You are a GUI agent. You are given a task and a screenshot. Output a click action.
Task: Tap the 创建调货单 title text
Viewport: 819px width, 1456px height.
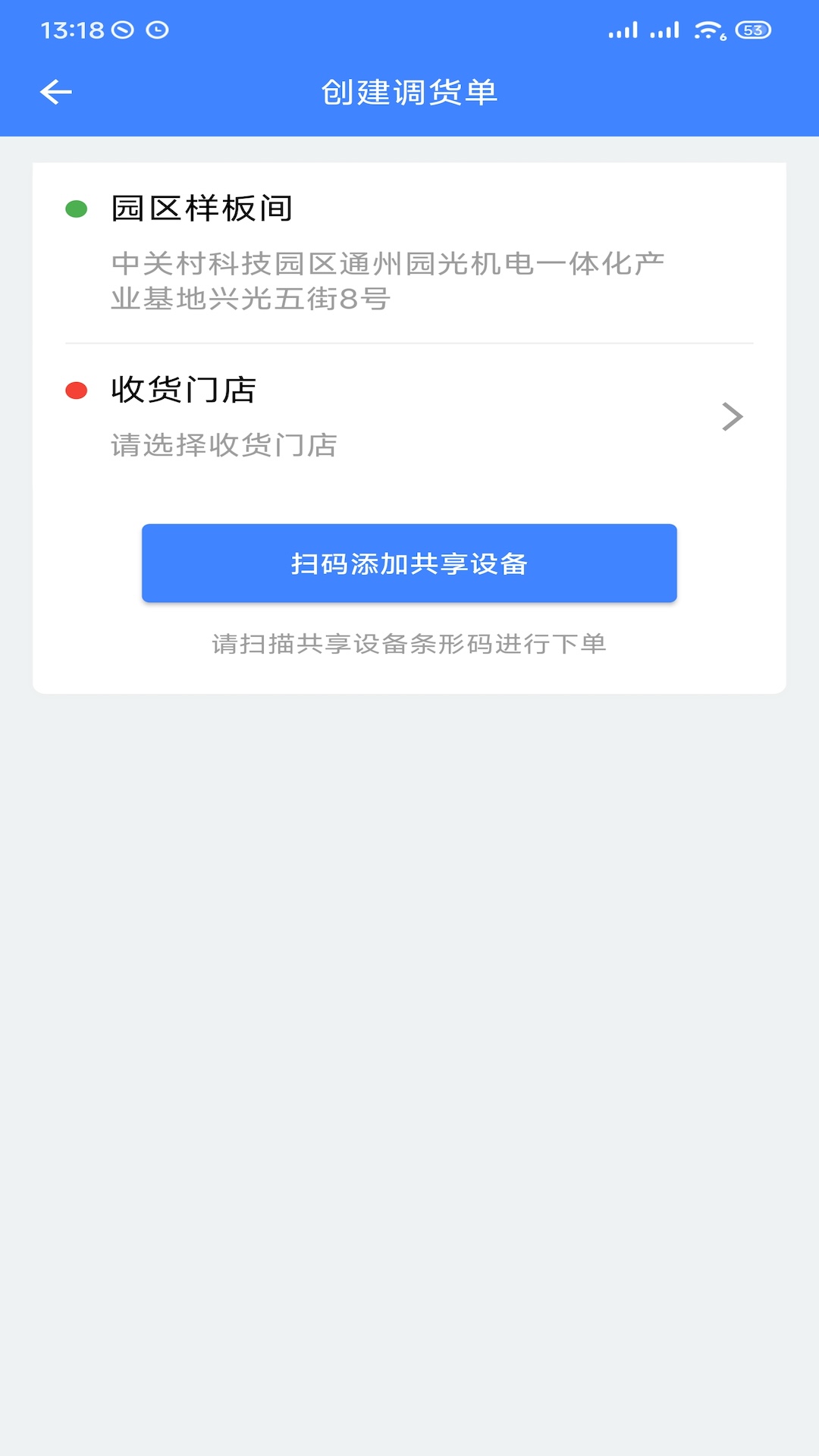[x=409, y=91]
